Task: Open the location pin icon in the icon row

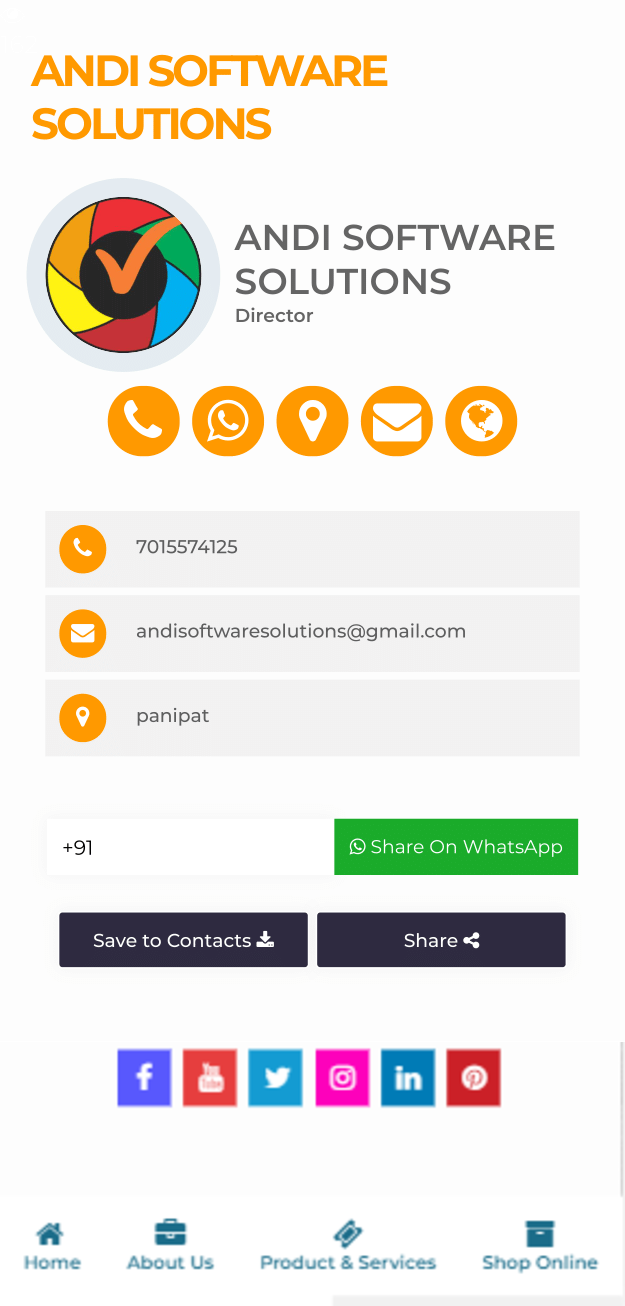Action: [x=313, y=421]
